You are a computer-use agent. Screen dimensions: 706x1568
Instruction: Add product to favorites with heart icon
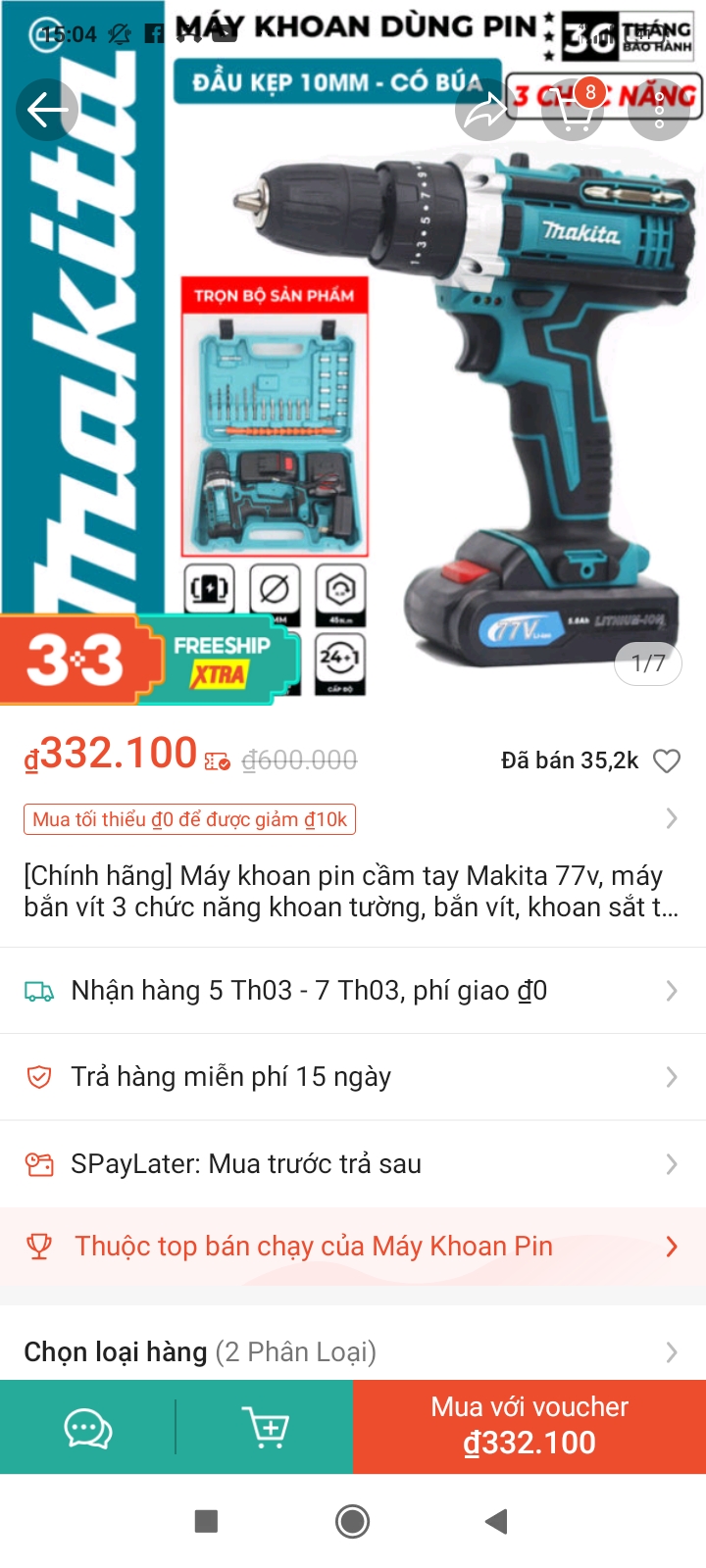[667, 761]
